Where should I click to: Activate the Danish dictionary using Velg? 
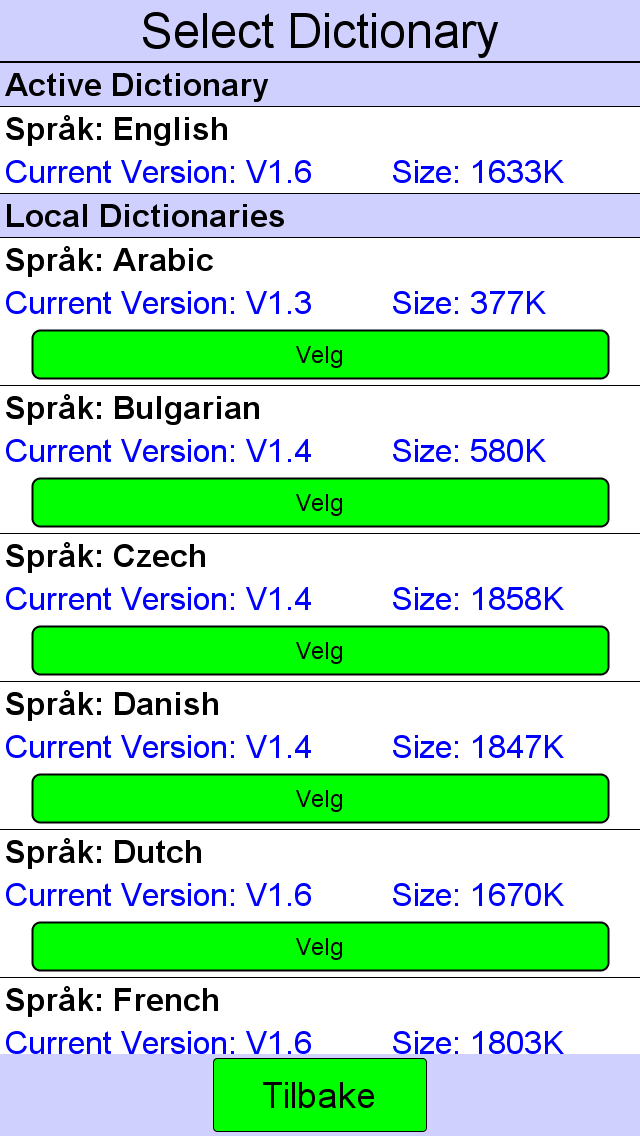click(320, 798)
